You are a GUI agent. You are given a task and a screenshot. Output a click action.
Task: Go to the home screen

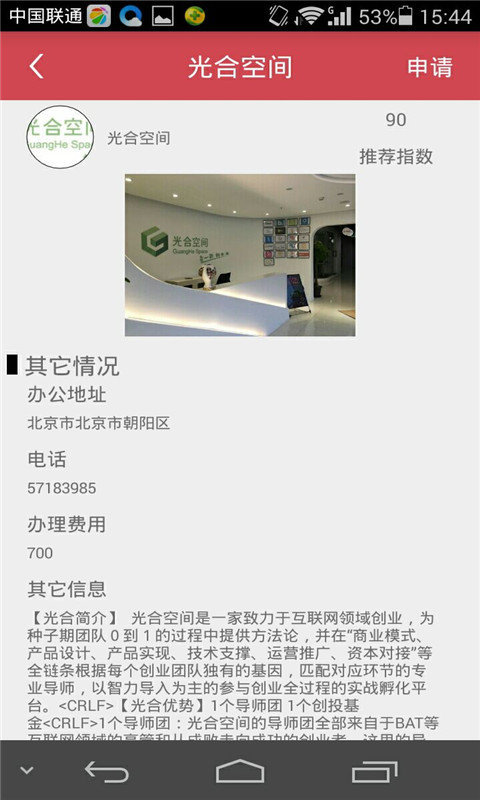pyautogui.click(x=240, y=771)
